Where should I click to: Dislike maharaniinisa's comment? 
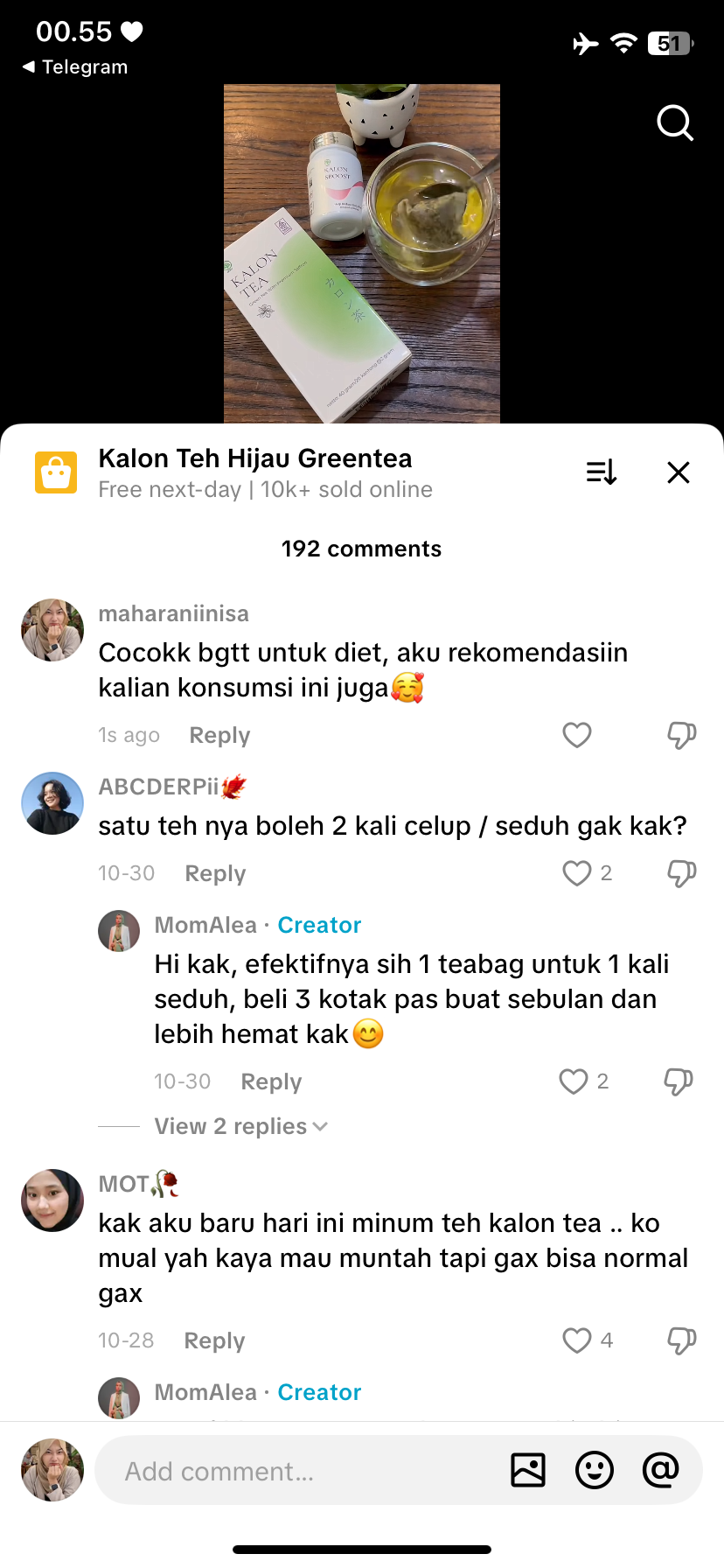click(682, 735)
